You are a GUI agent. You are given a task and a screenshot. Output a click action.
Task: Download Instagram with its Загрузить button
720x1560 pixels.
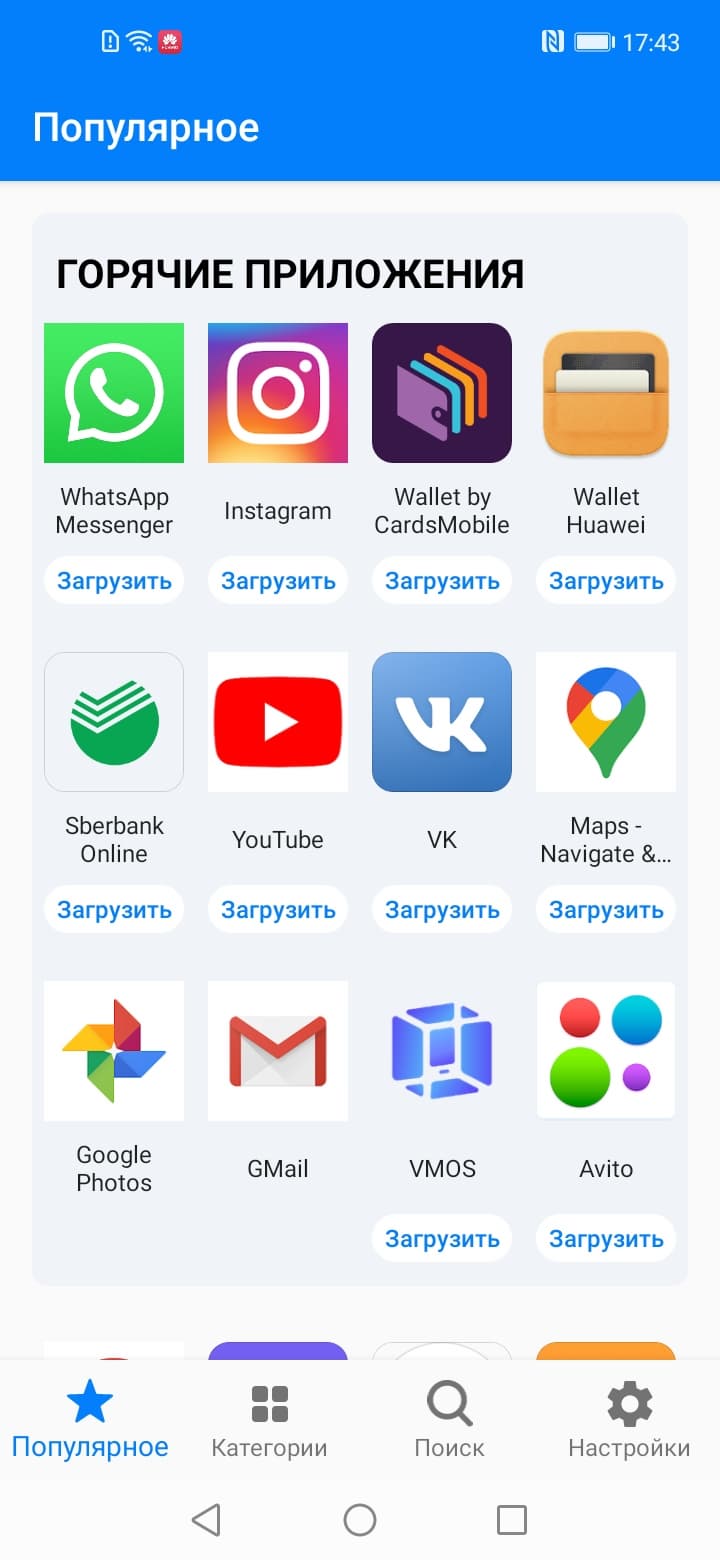point(278,581)
